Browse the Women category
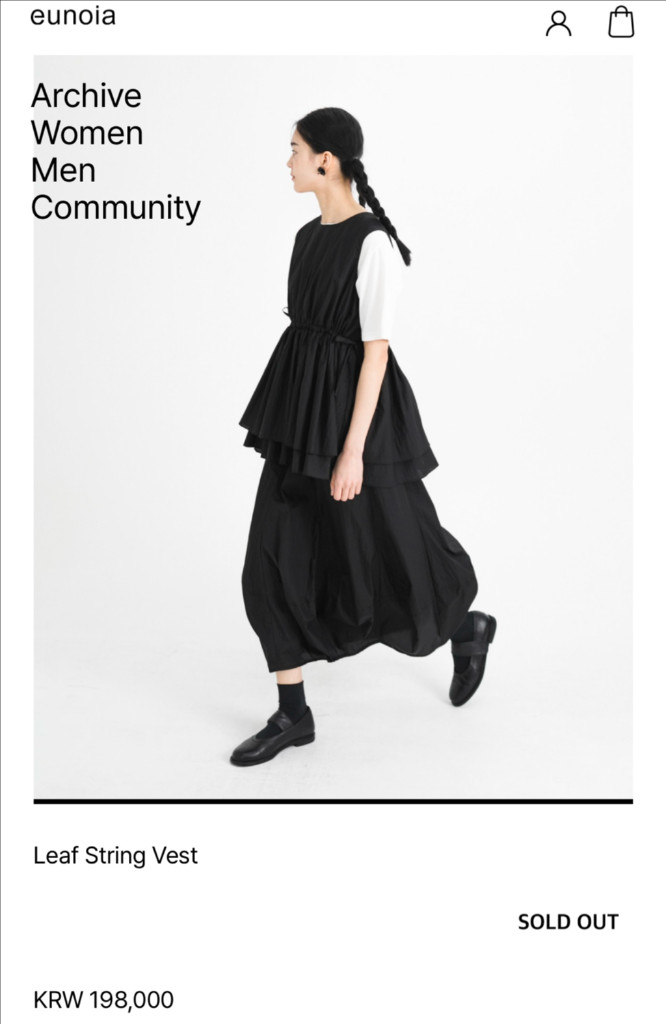This screenshot has height=1024, width=666. 87,133
